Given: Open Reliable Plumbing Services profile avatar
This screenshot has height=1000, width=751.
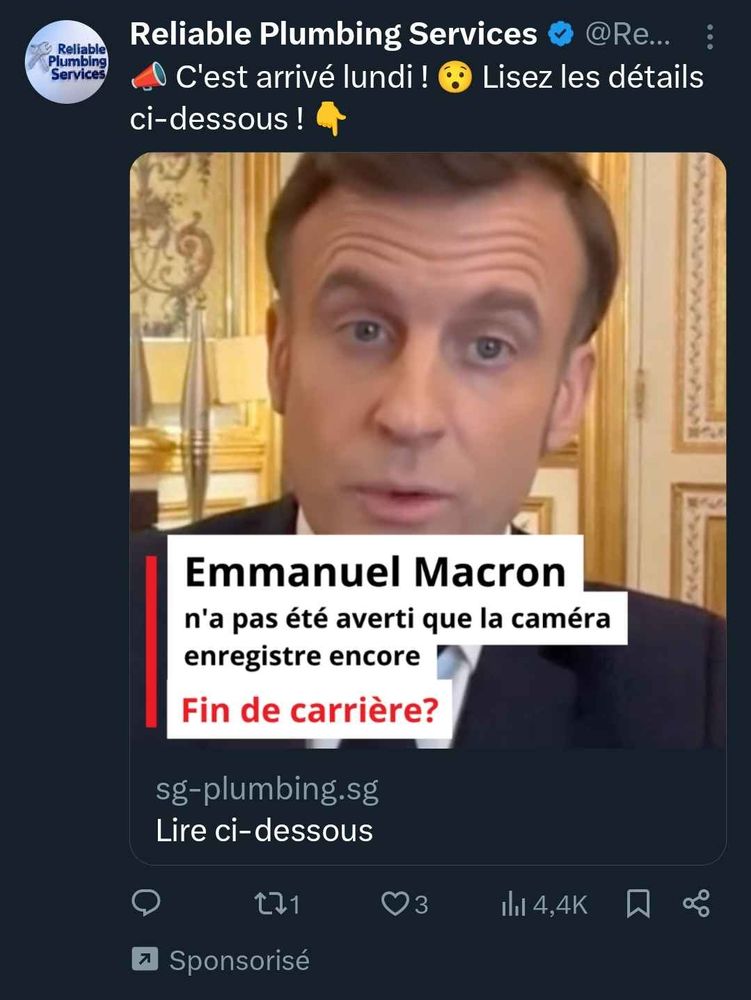Looking at the screenshot, I should click(x=66, y=62).
